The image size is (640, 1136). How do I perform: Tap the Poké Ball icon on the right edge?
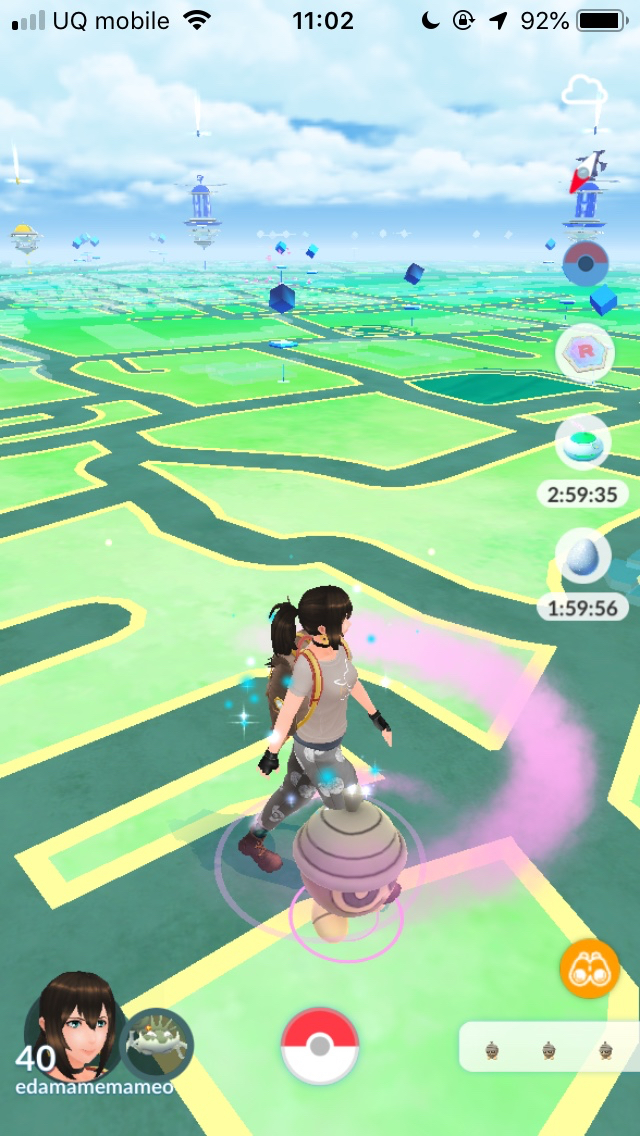(x=585, y=265)
